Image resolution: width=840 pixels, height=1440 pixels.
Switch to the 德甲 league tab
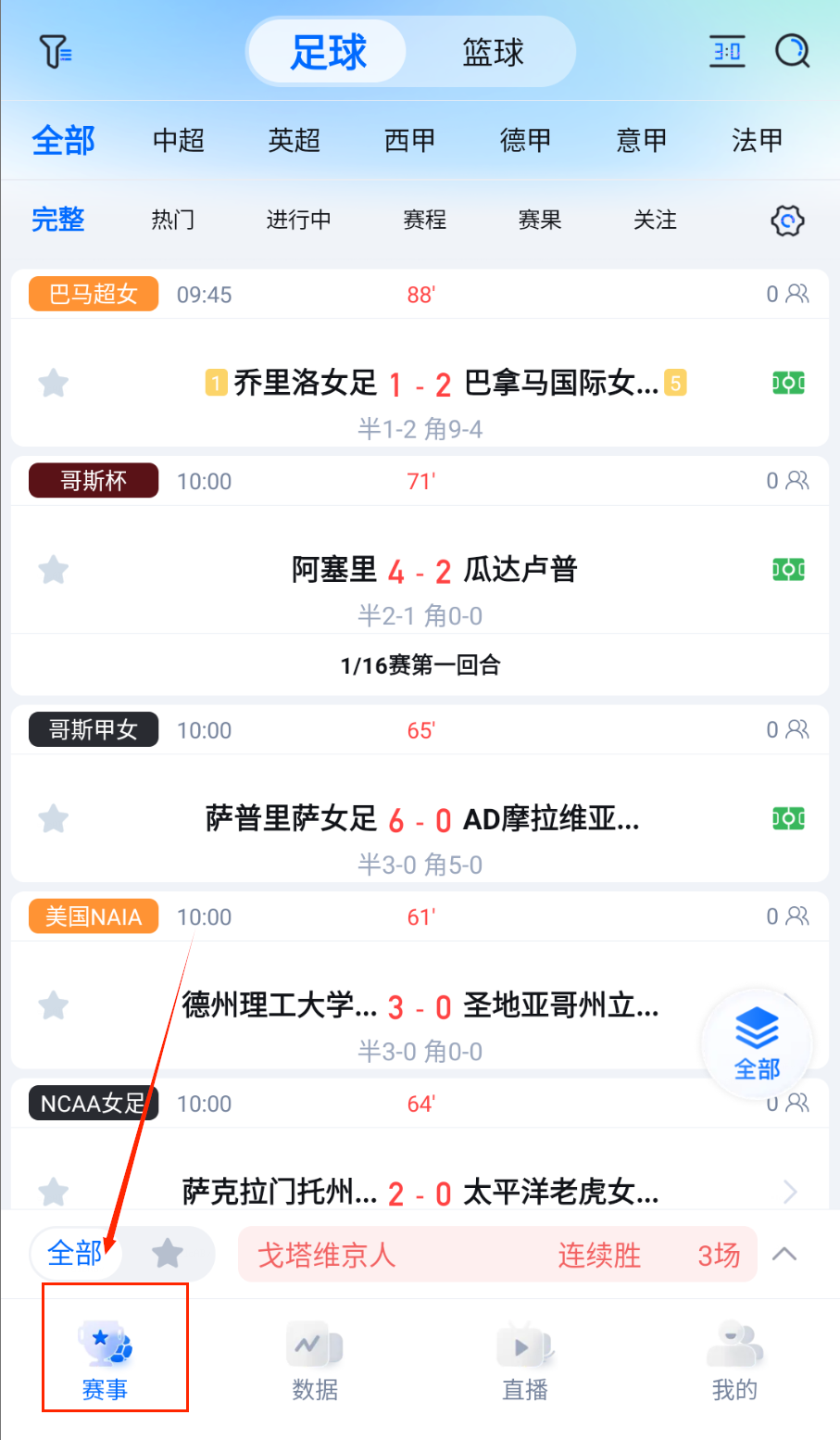(x=525, y=140)
